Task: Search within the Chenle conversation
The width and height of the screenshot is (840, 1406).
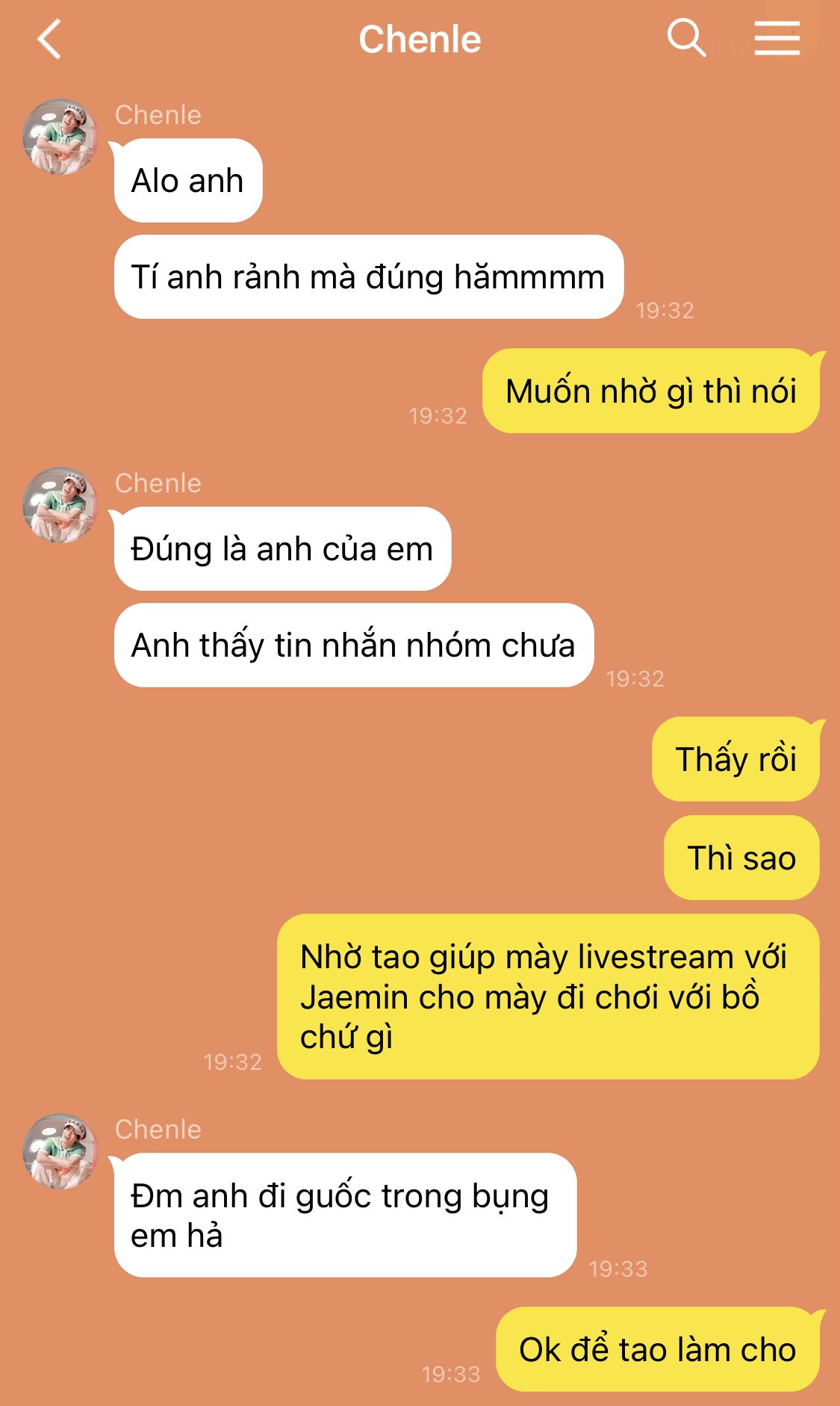Action: 685,38
